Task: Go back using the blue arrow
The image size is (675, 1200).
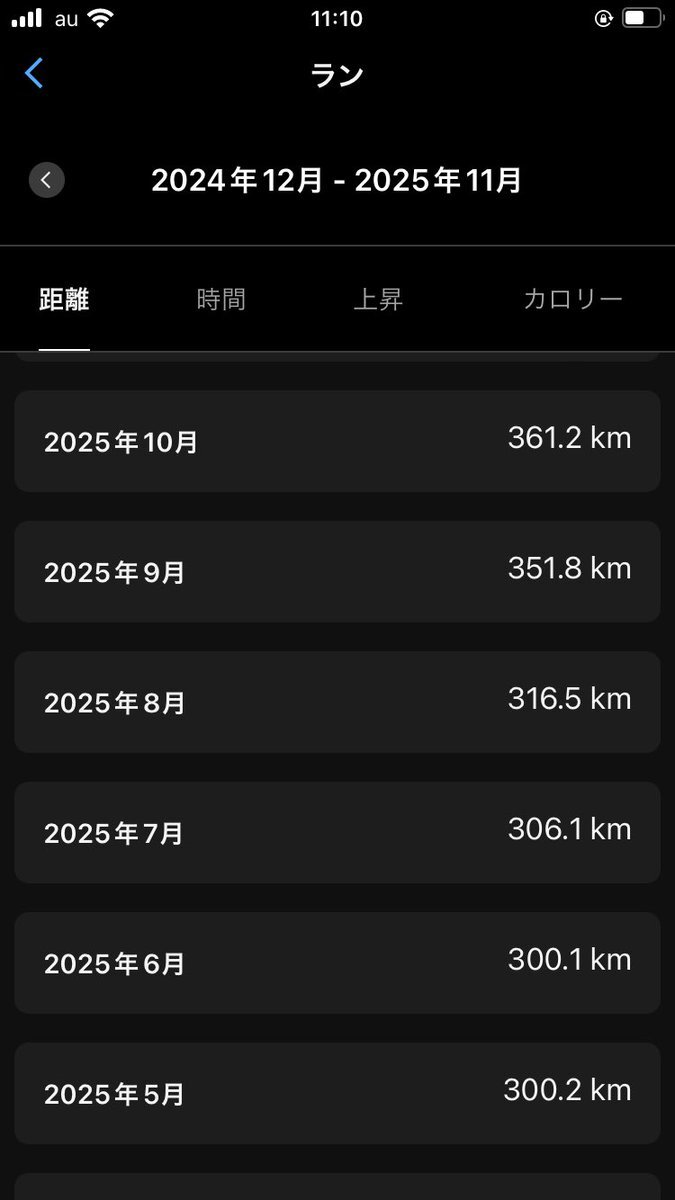Action: (x=34, y=73)
